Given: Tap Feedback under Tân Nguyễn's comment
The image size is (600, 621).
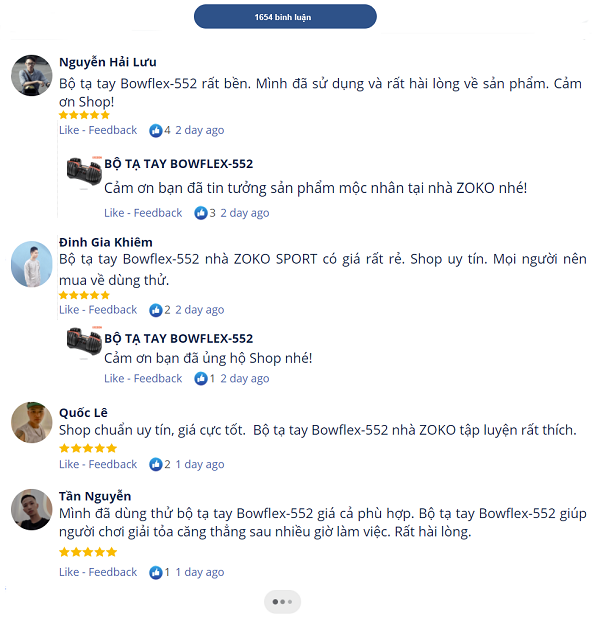Looking at the screenshot, I should (112, 573).
